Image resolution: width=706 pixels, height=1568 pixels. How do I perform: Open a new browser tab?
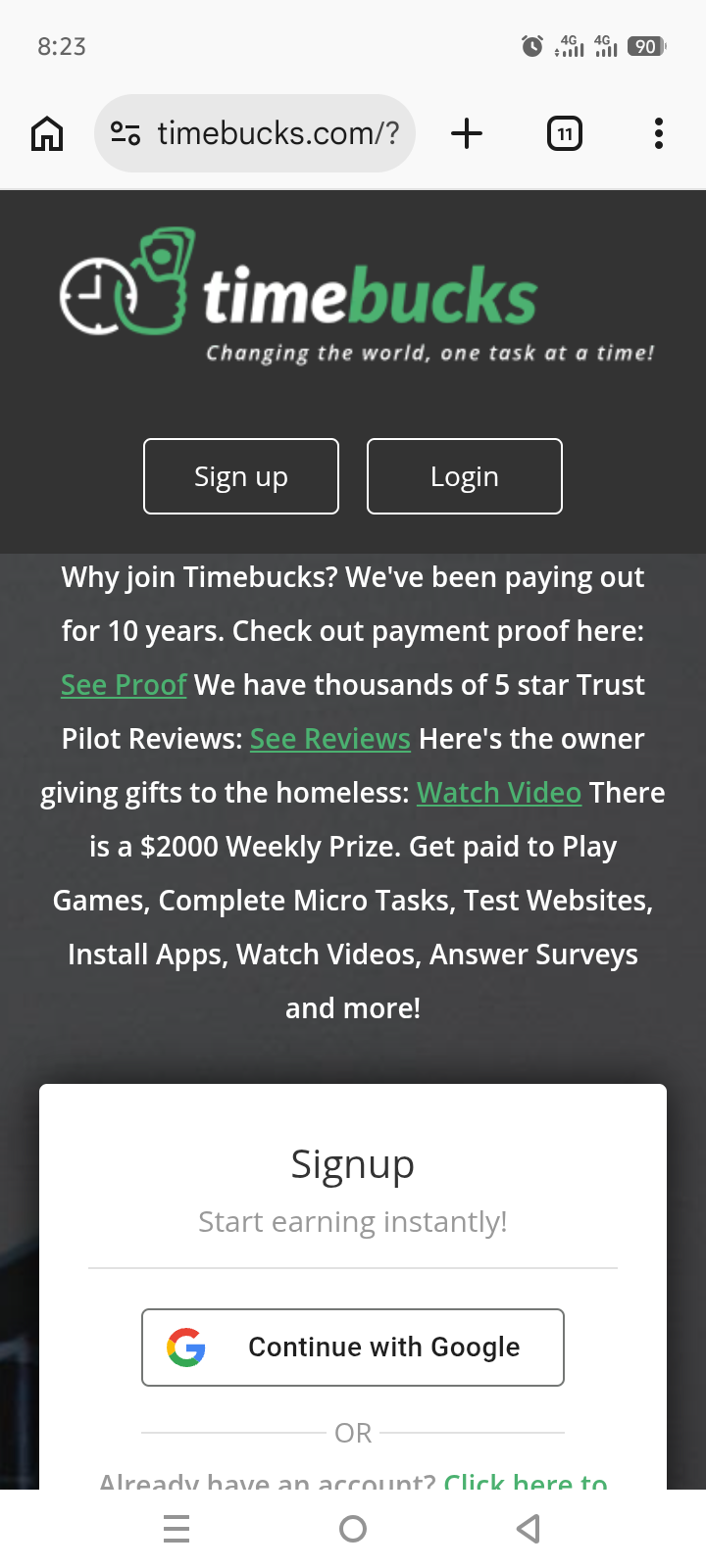pos(467,133)
